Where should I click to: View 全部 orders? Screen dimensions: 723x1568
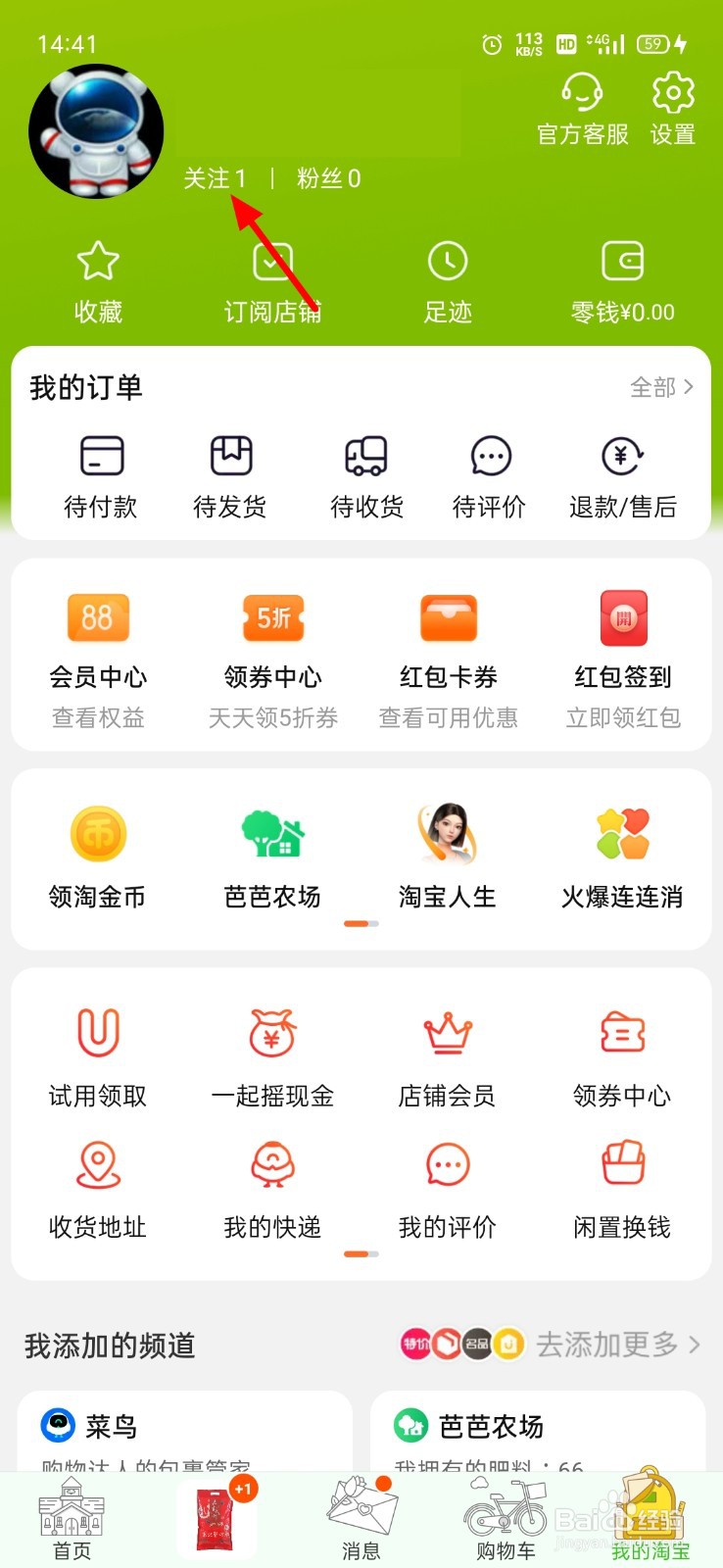[662, 387]
